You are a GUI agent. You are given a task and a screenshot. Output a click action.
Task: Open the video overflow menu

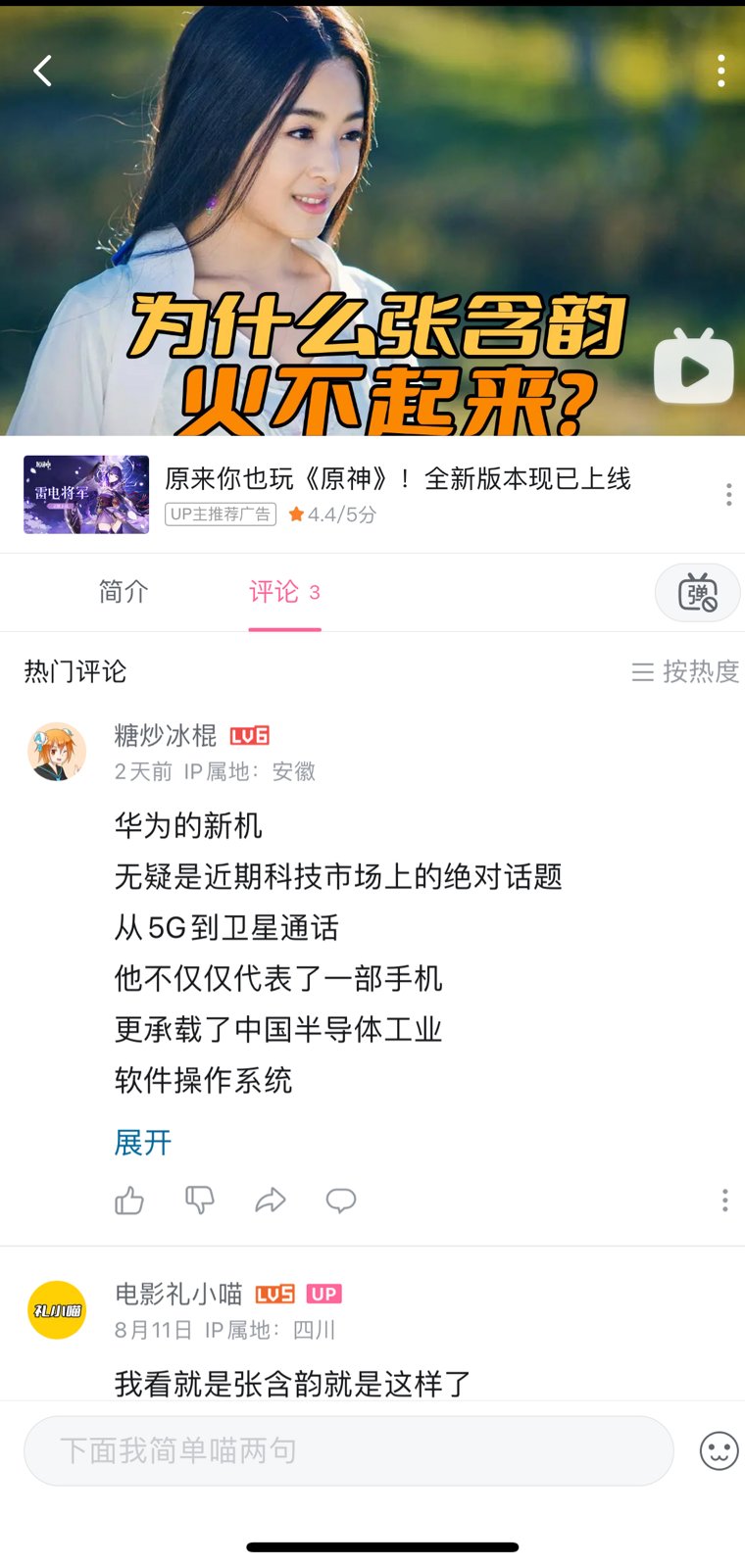tap(720, 71)
